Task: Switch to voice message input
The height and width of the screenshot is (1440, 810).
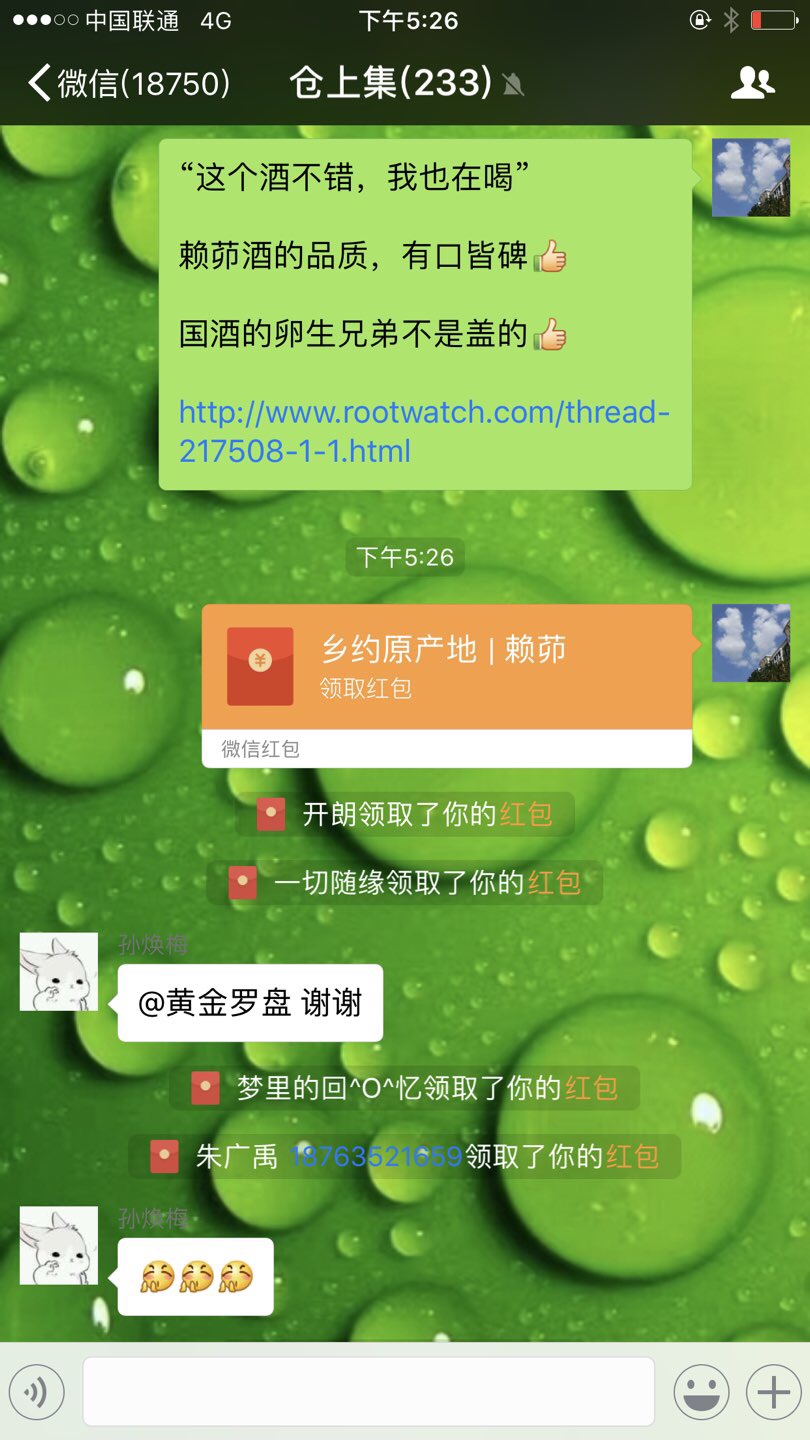Action: 37,1391
